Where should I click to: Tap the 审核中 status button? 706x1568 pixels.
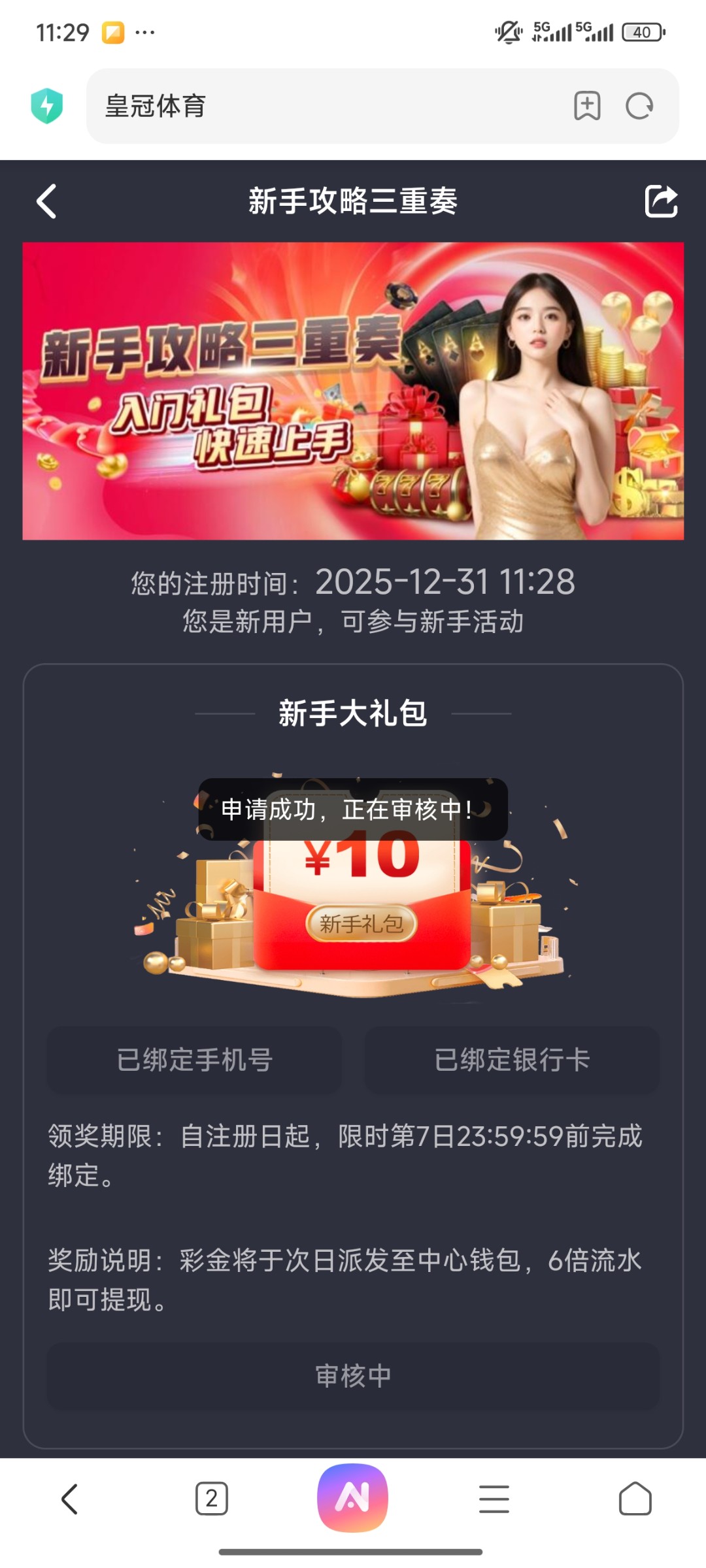[x=353, y=1375]
